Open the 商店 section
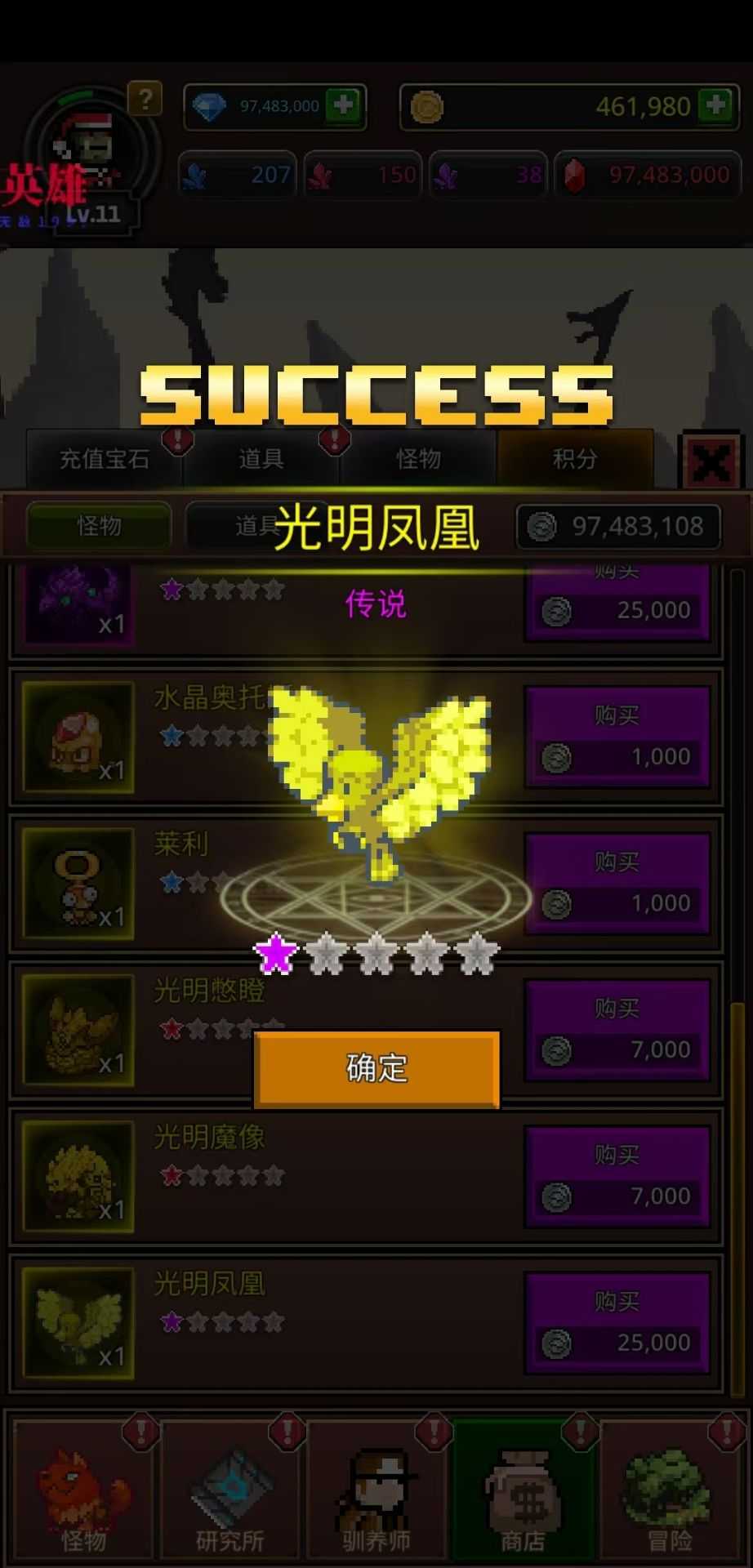753x1568 pixels. pyautogui.click(x=523, y=1491)
